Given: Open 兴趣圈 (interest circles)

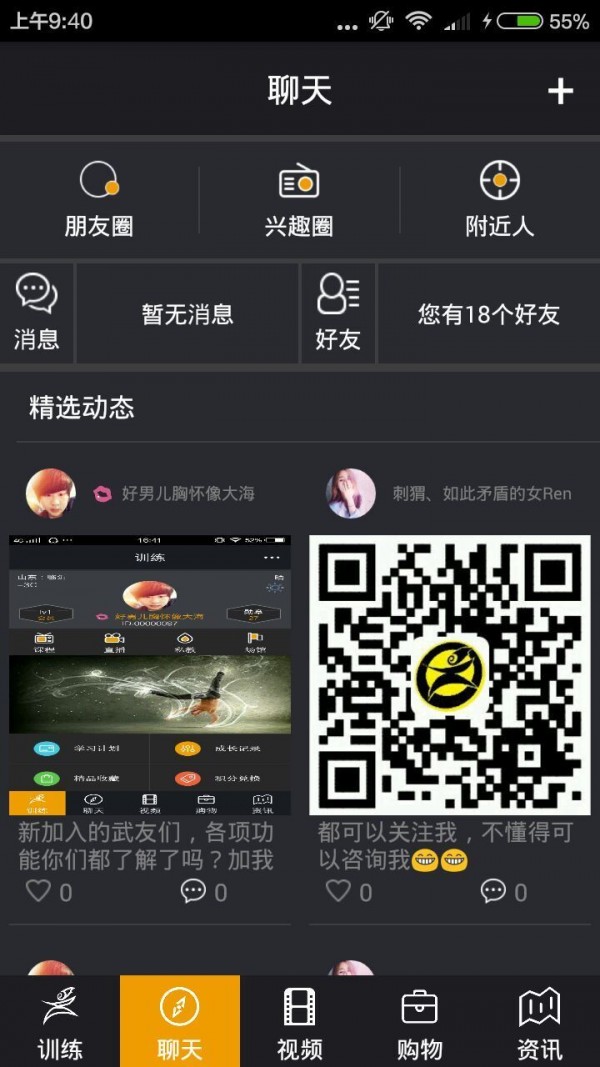Looking at the screenshot, I should click(299, 199).
